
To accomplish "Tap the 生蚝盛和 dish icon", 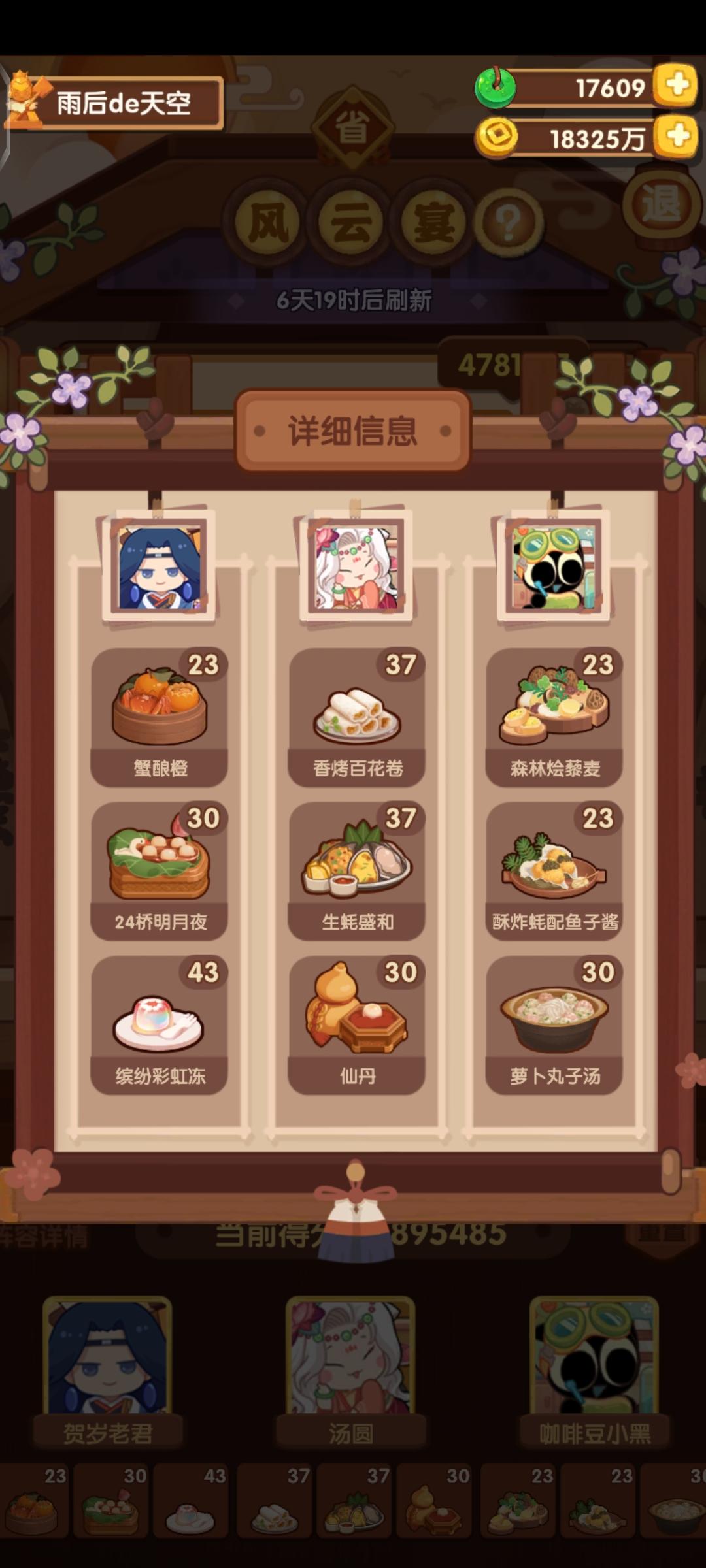I will (x=356, y=862).
